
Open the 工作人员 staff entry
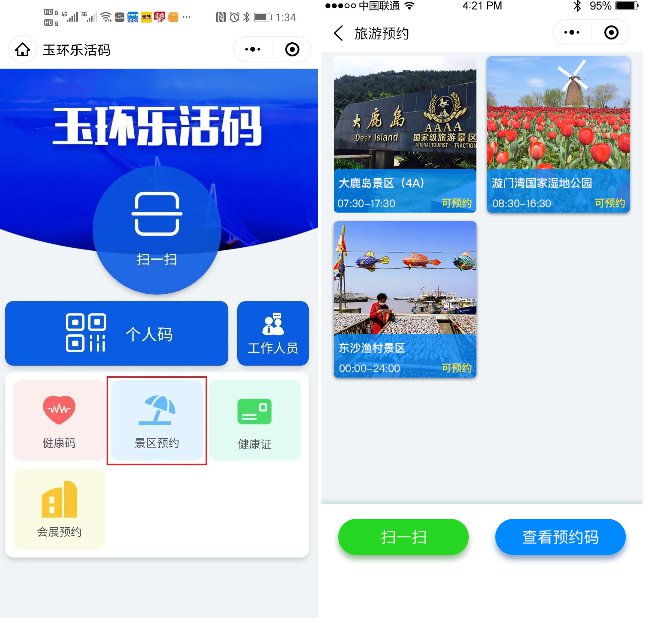tap(272, 333)
